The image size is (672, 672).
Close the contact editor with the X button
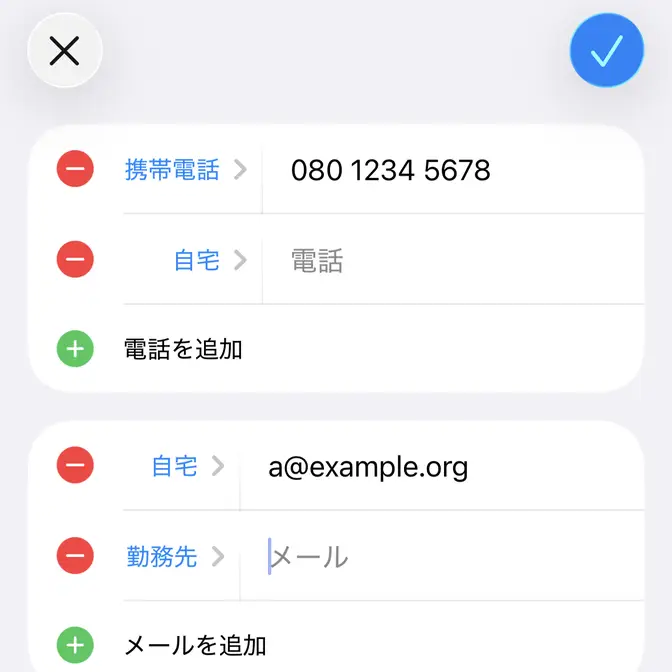coord(64,50)
